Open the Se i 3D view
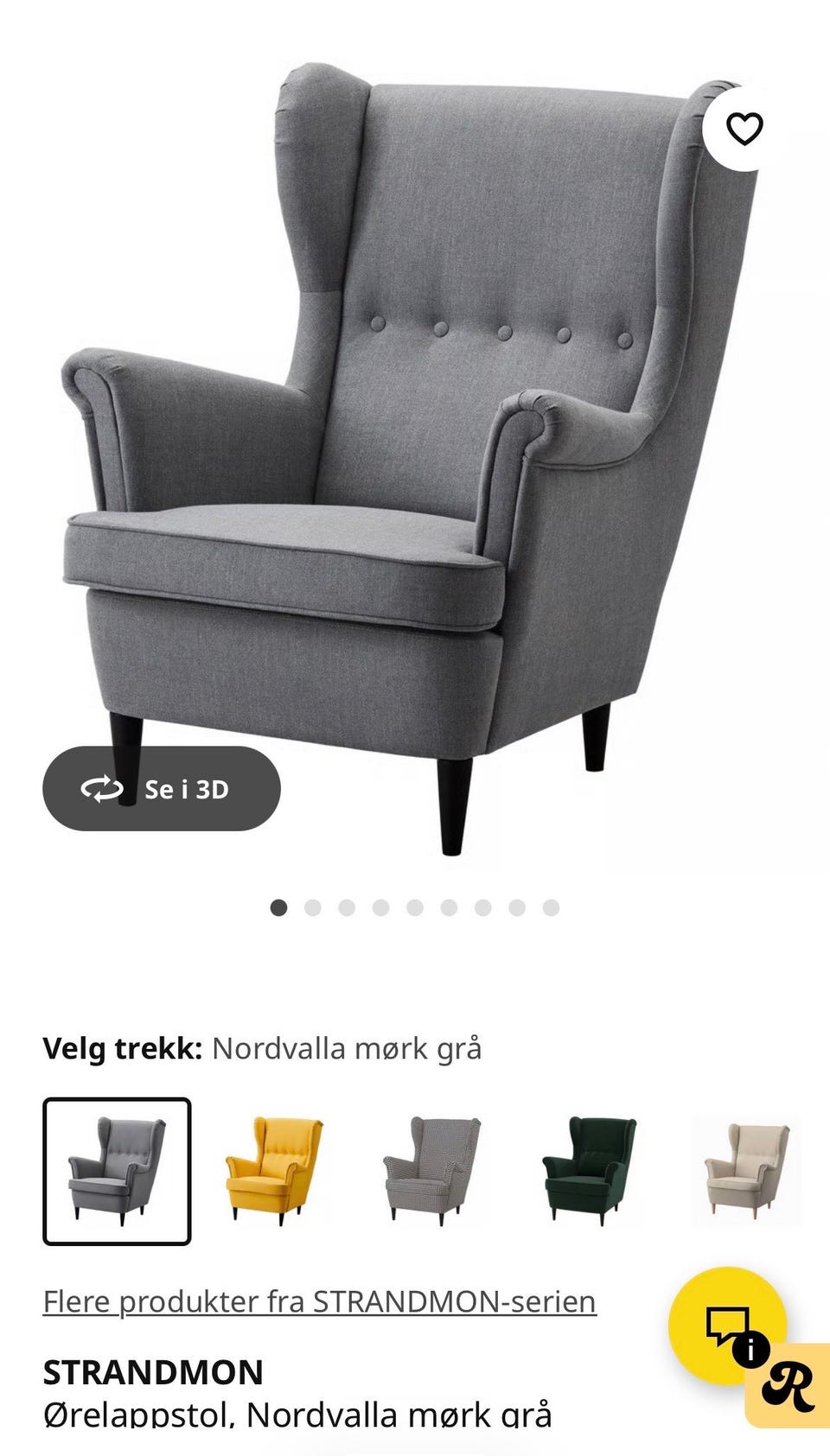 162,789
